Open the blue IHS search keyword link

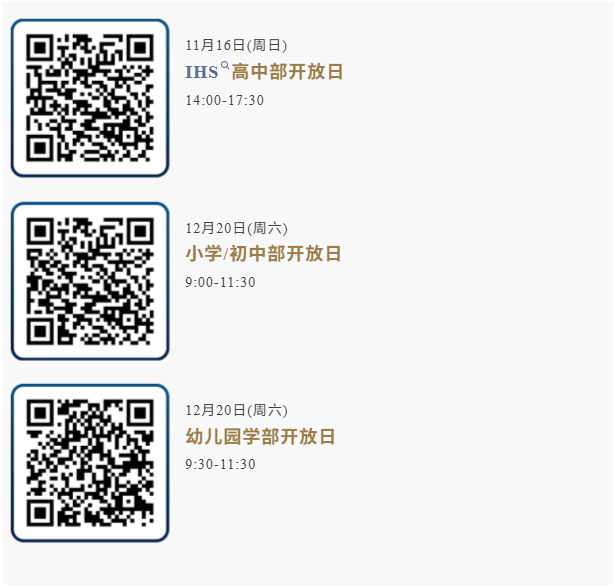203,72
